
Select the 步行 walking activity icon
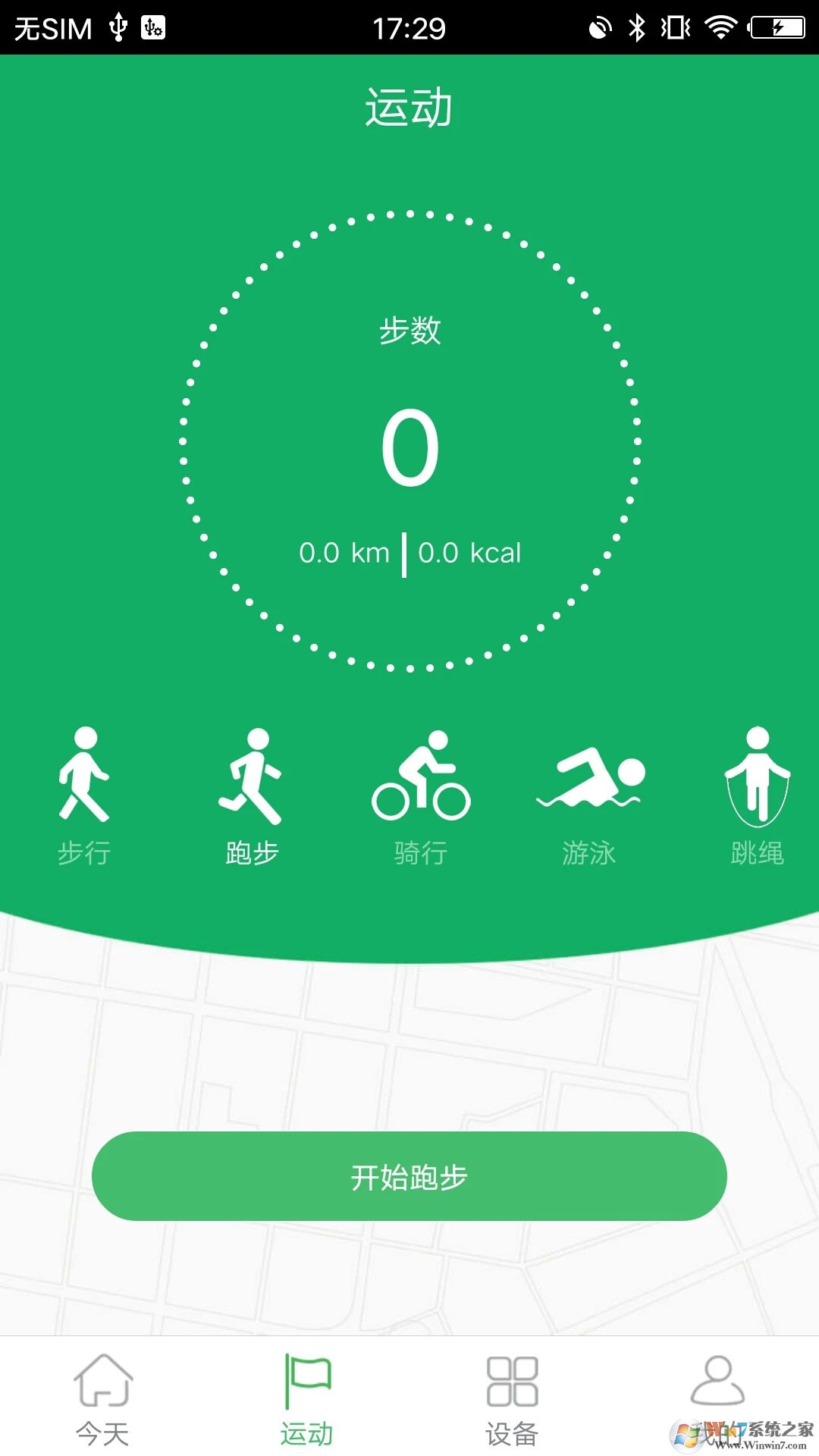(x=85, y=781)
